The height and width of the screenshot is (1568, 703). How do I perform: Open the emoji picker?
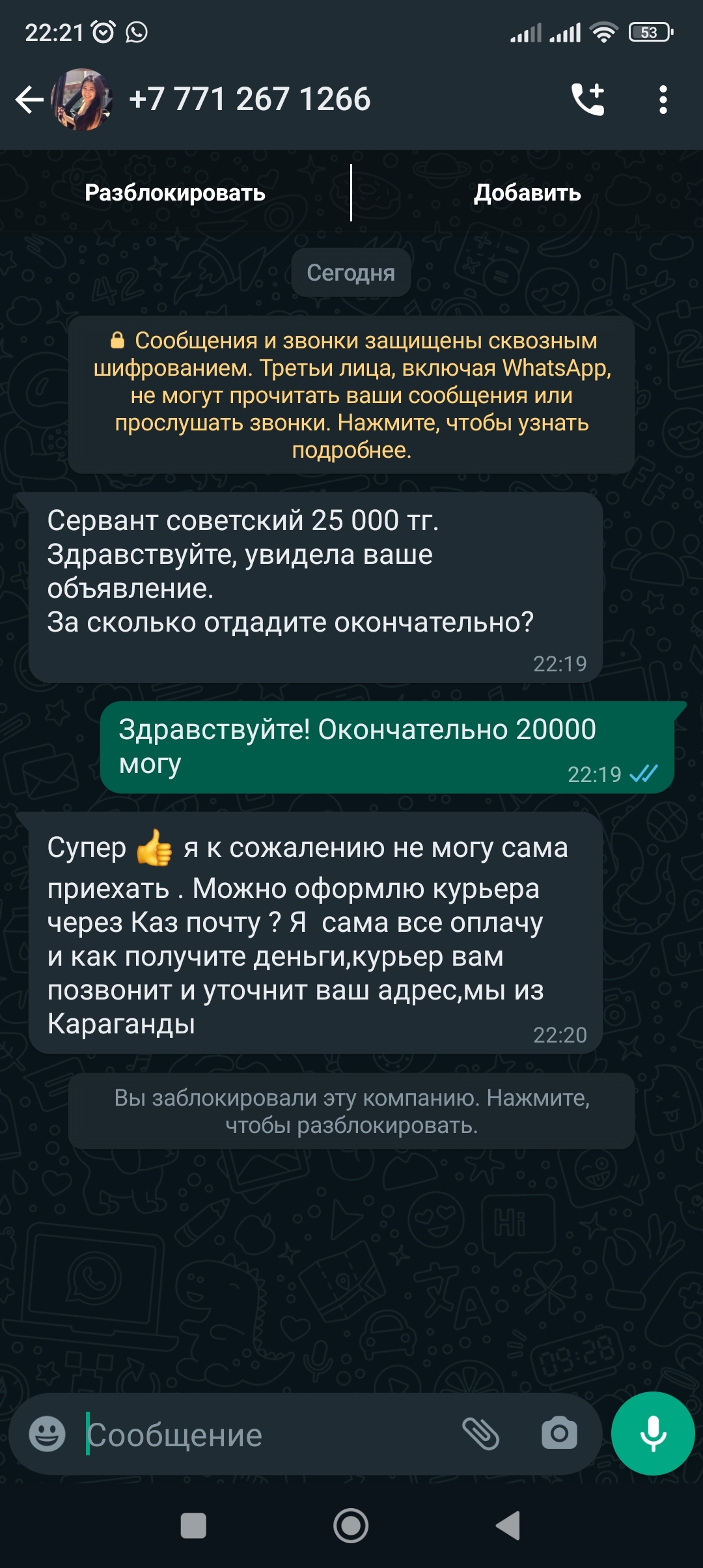48,1434
